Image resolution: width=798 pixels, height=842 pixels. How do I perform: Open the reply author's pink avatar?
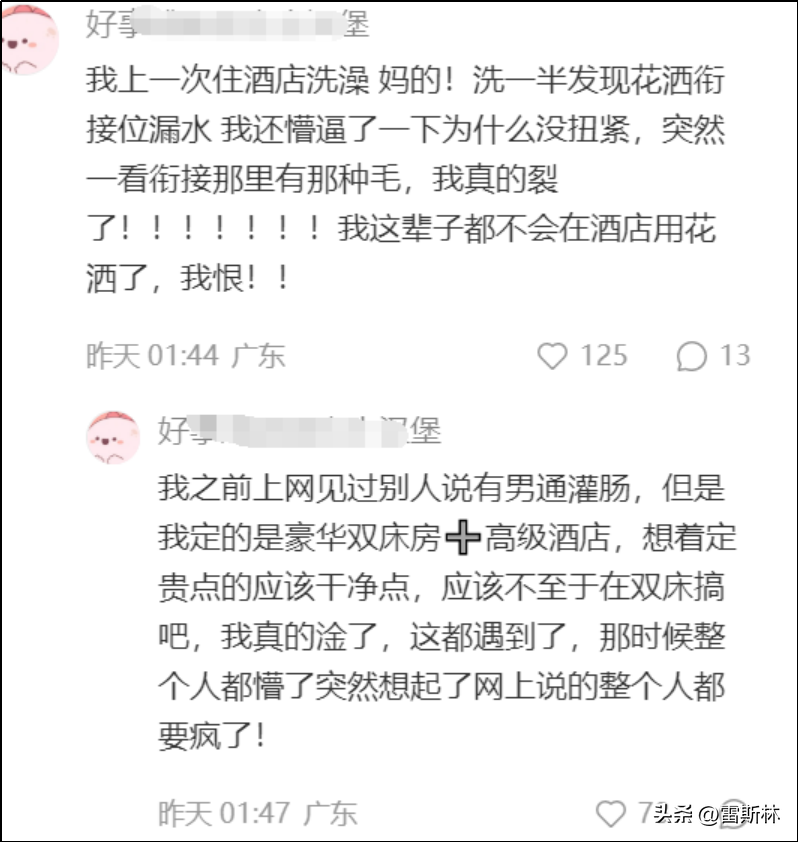(x=112, y=437)
